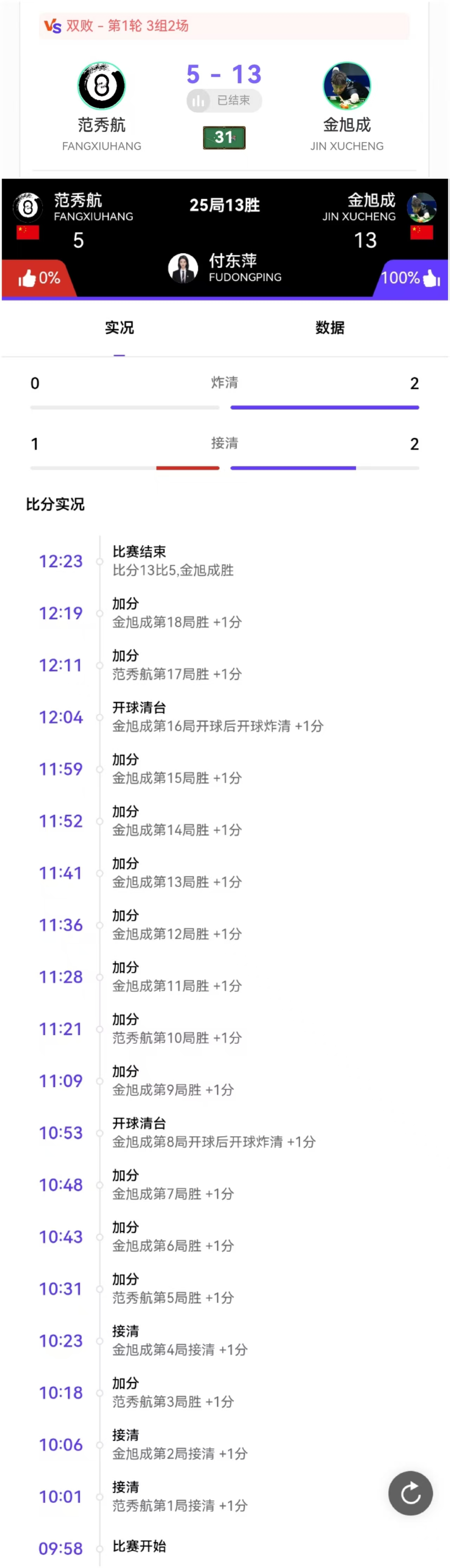
Task: Open 范秀航's player avatar in match card
Action: pos(102,86)
